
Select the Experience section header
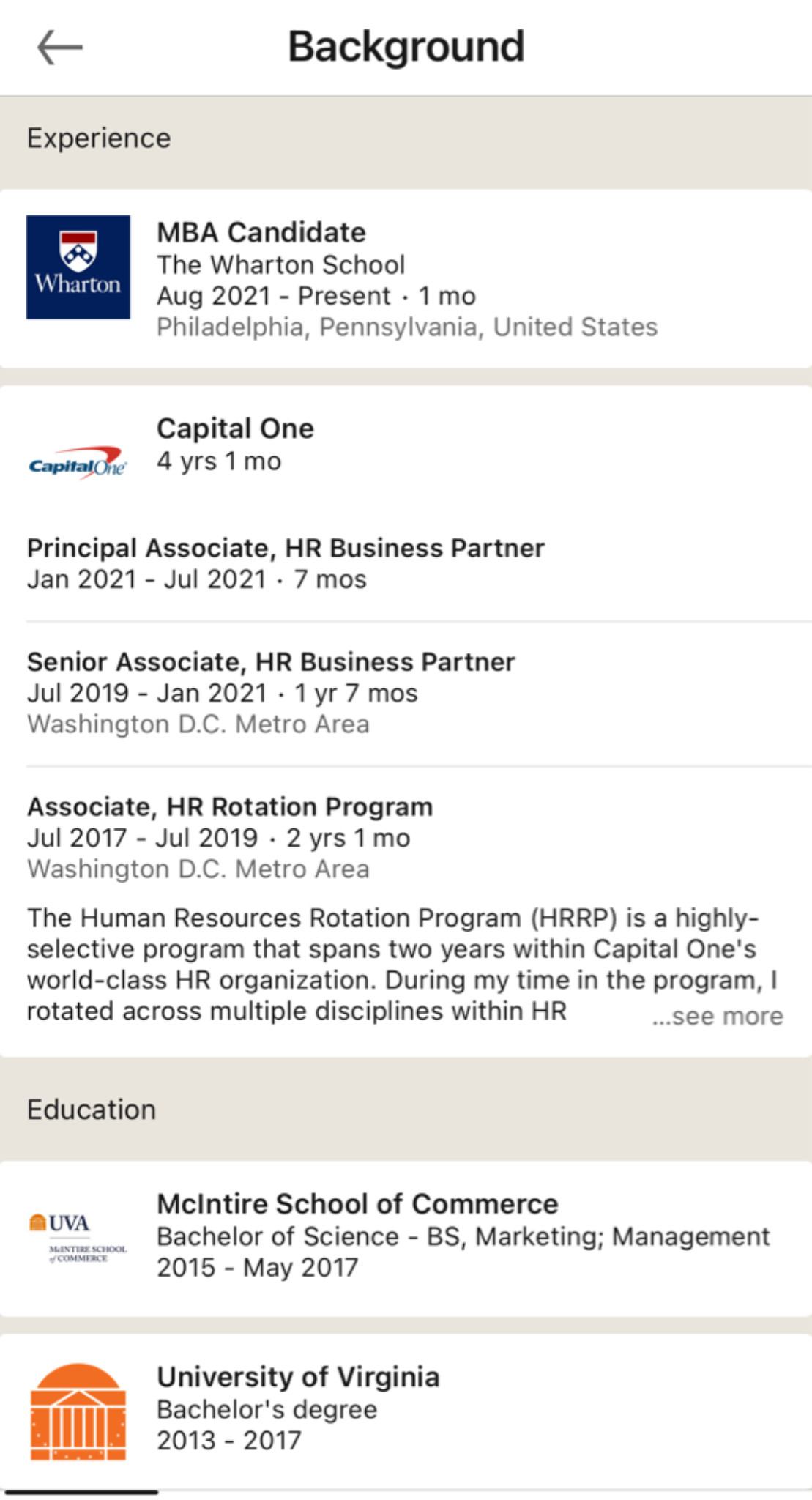[99, 137]
